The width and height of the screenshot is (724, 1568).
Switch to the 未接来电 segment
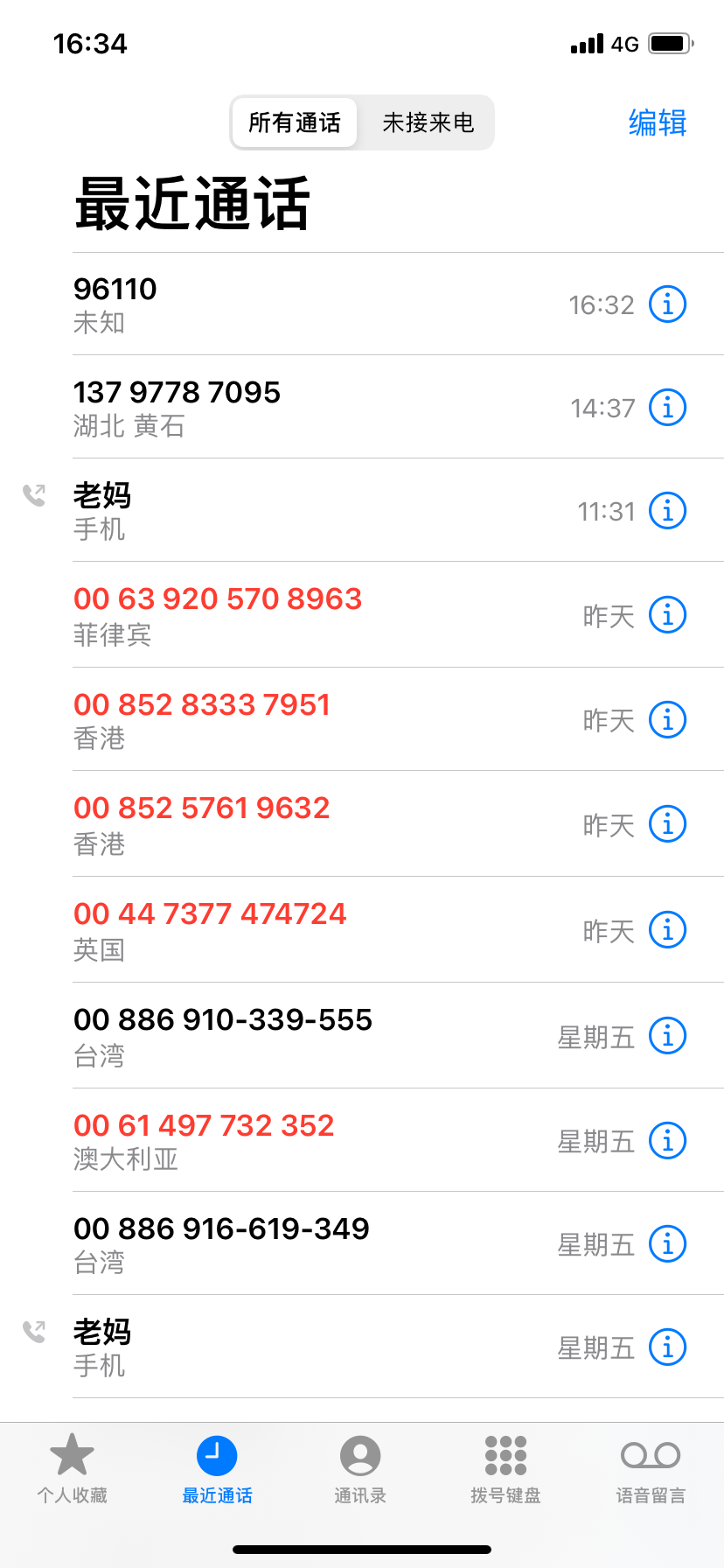click(428, 122)
